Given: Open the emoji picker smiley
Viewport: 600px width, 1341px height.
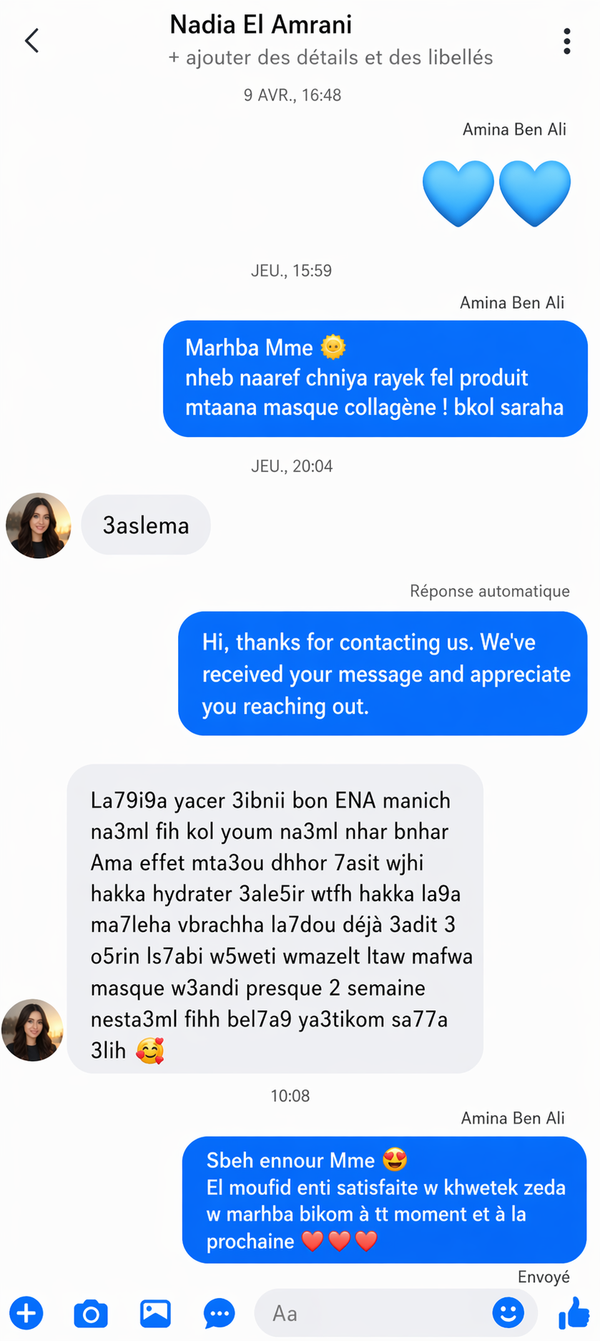Looking at the screenshot, I should (508, 1313).
